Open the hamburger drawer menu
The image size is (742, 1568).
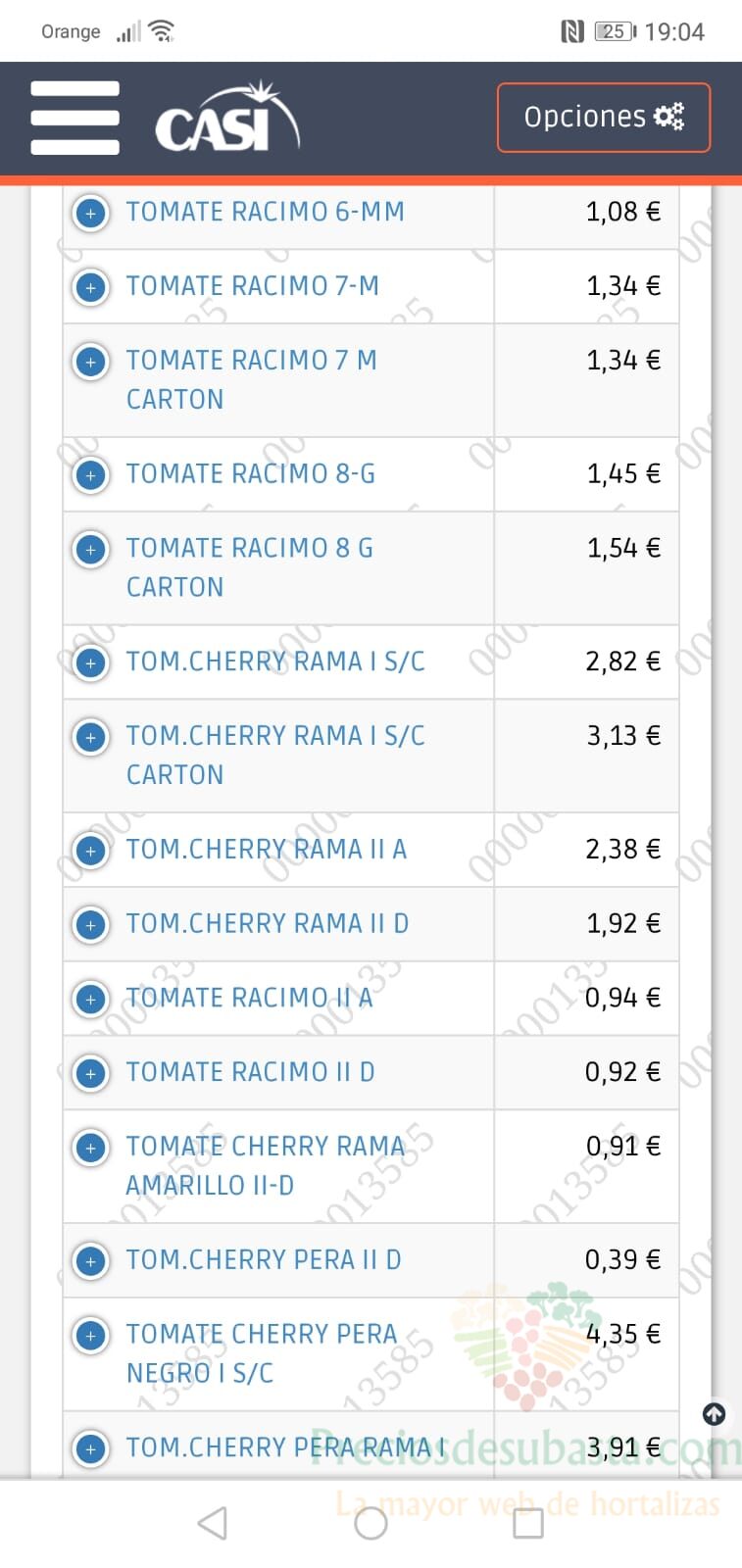74,118
